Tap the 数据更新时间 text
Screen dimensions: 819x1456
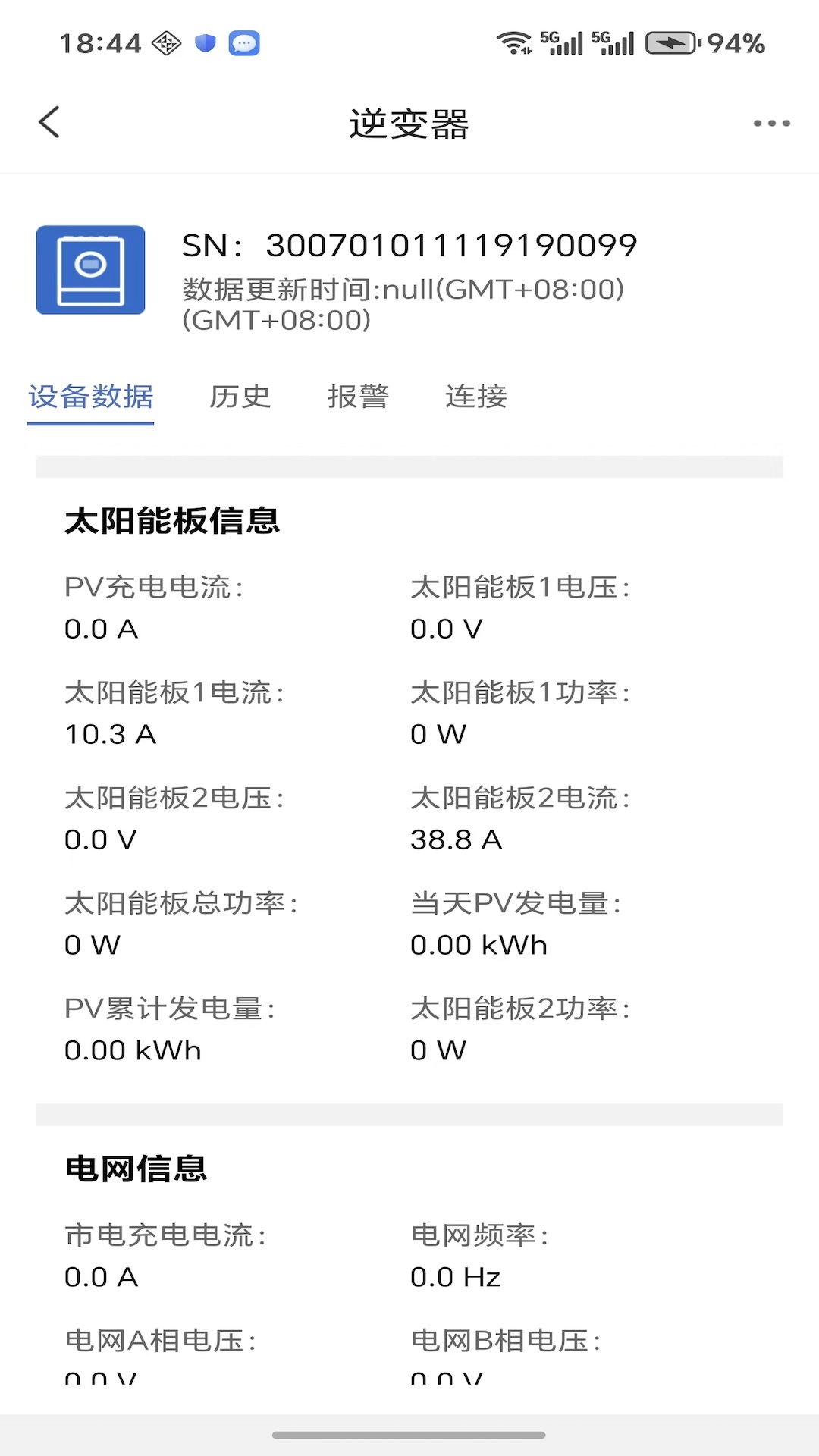404,289
